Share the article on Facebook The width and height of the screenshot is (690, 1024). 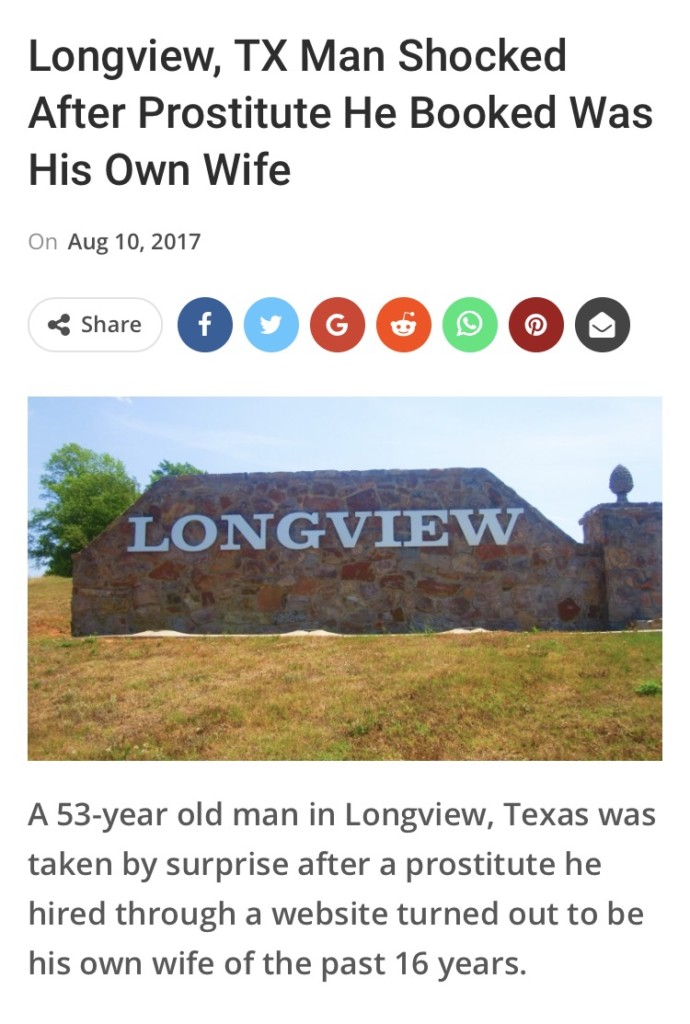pyautogui.click(x=204, y=325)
